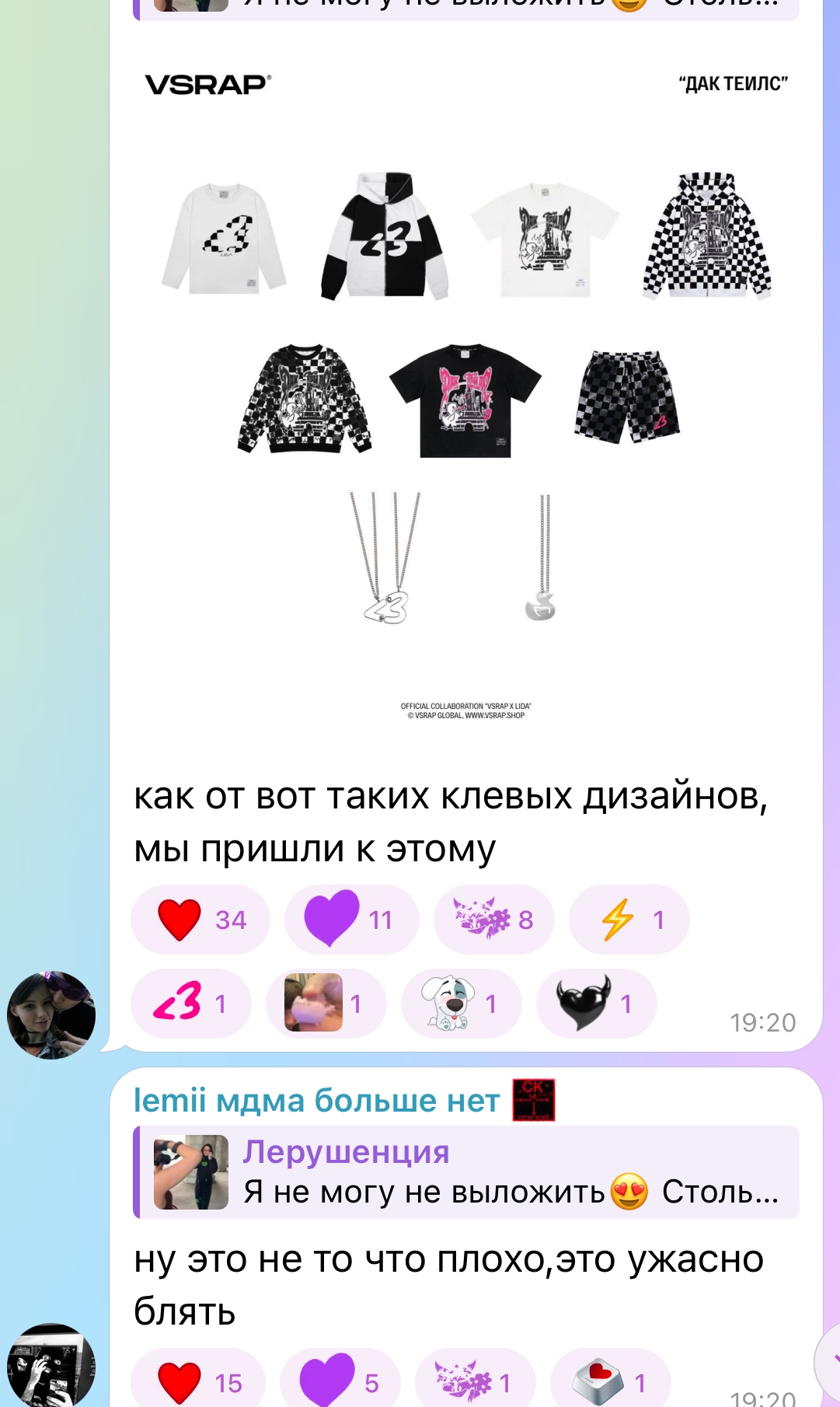The image size is (840, 1407).
Task: Jump to quoted Лерушенция message in lemii's reply
Action: pos(466,1172)
